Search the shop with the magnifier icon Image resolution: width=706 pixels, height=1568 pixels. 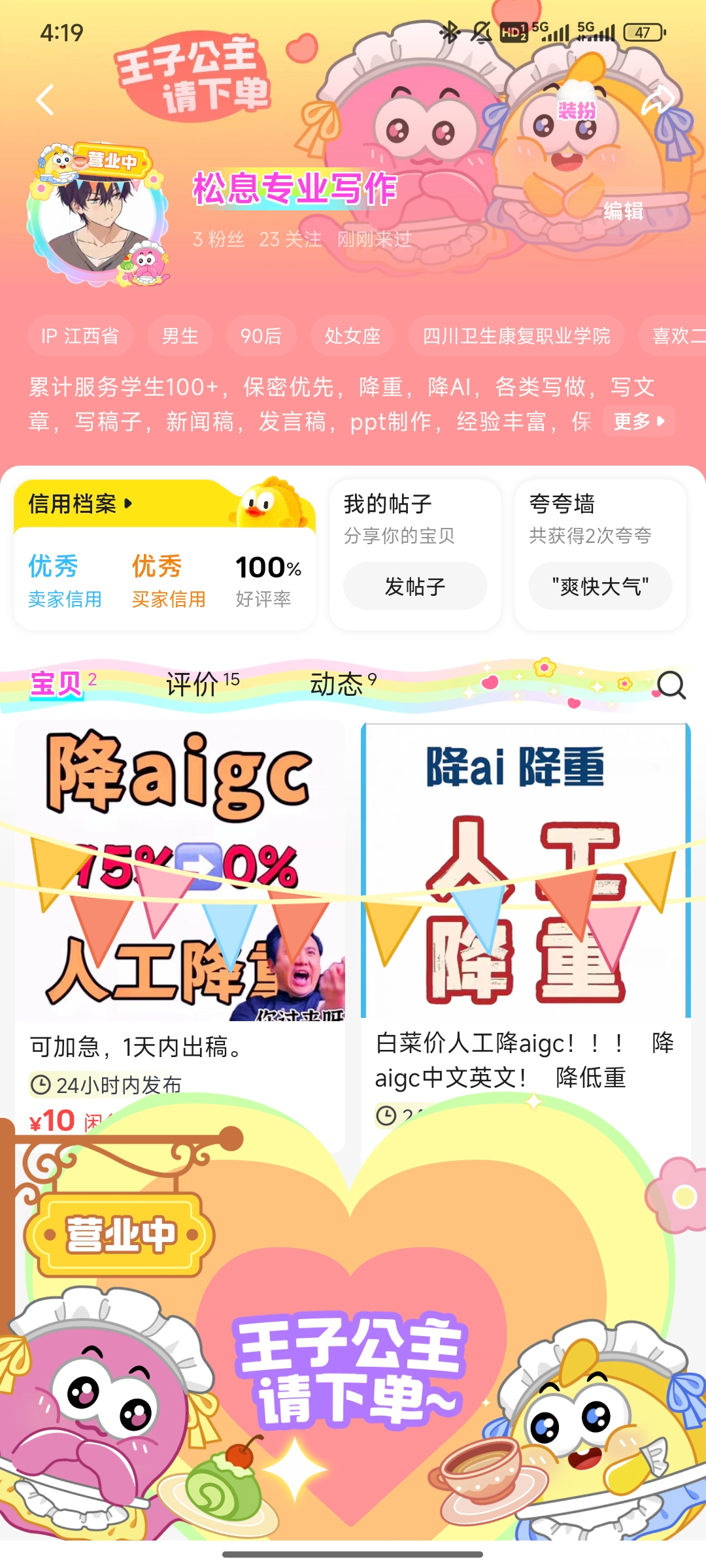point(671,685)
